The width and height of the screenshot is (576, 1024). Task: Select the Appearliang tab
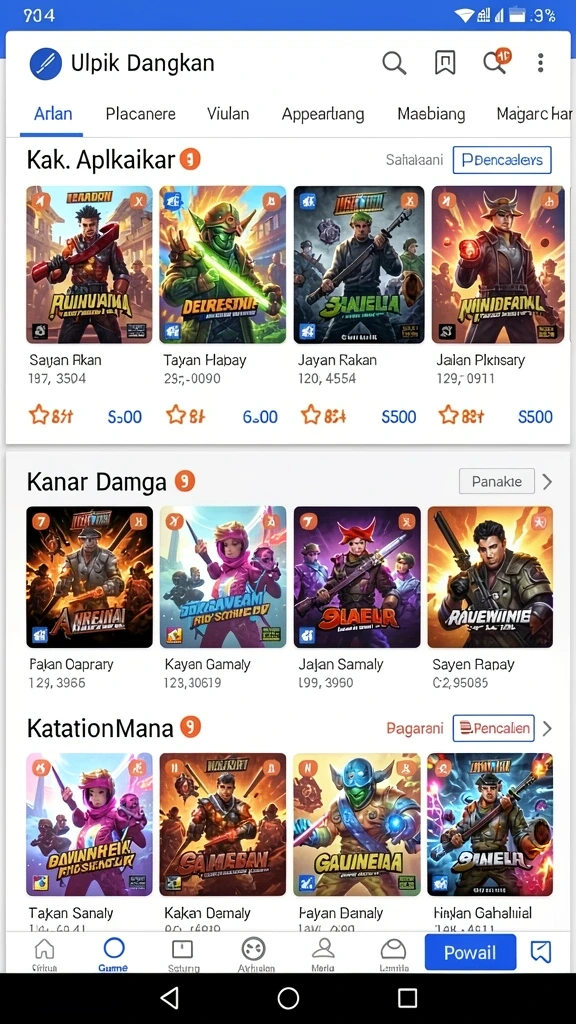(323, 114)
